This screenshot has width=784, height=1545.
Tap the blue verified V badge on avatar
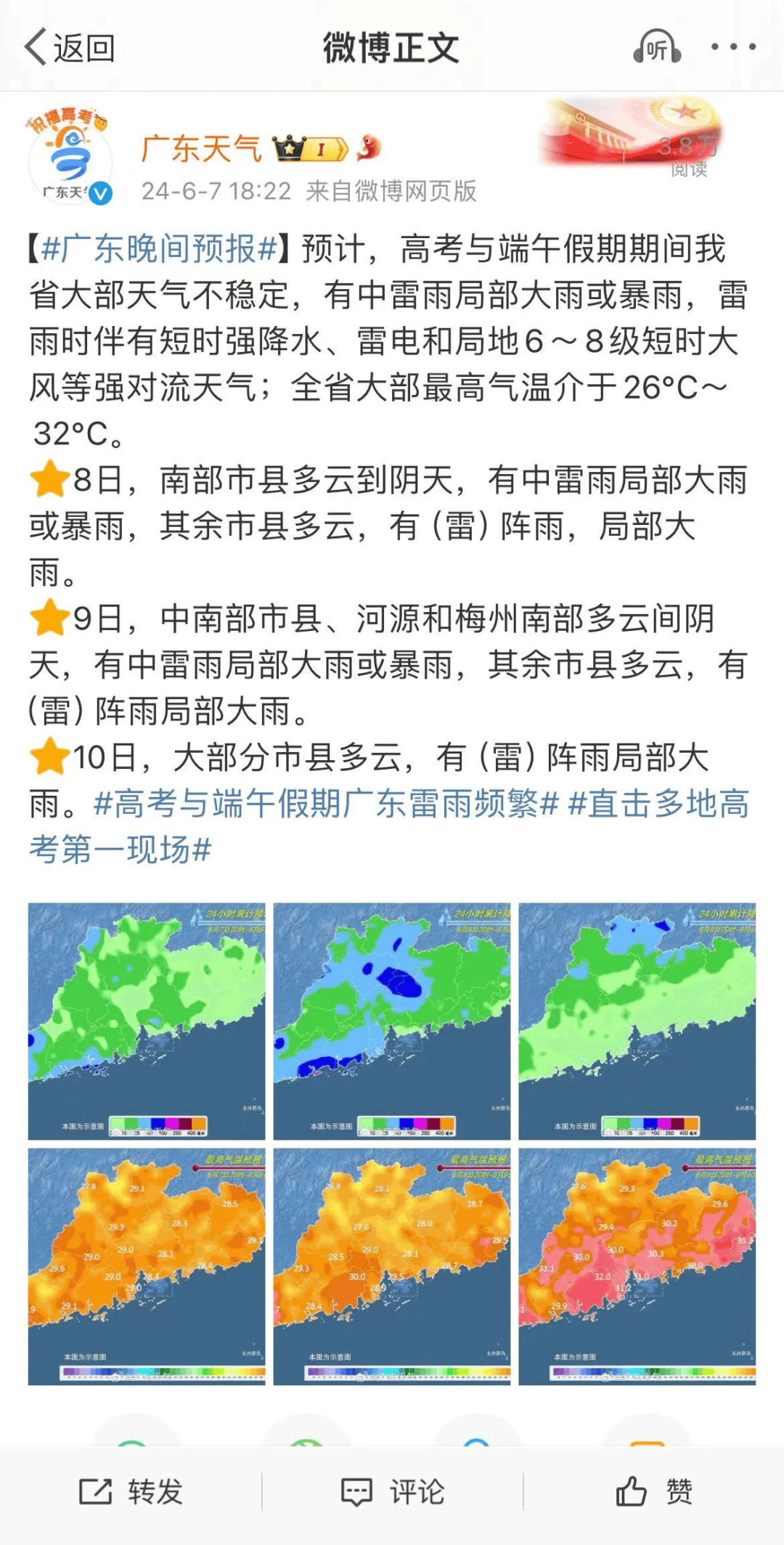100,190
